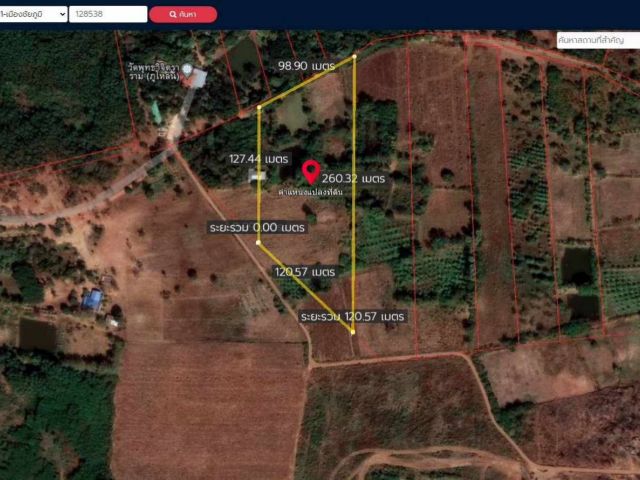Tap the red ค้นหา search button
This screenshot has height=480, width=640.
(183, 14)
